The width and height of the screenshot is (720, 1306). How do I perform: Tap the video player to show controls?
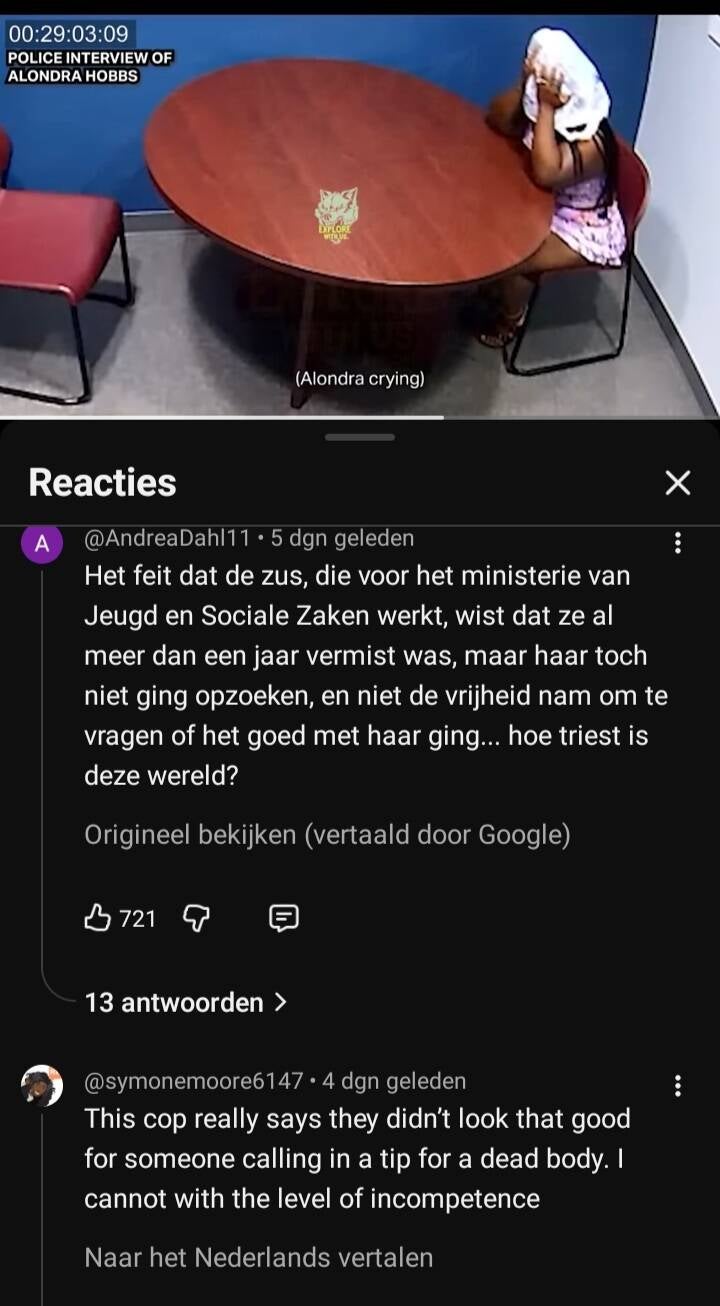point(360,215)
